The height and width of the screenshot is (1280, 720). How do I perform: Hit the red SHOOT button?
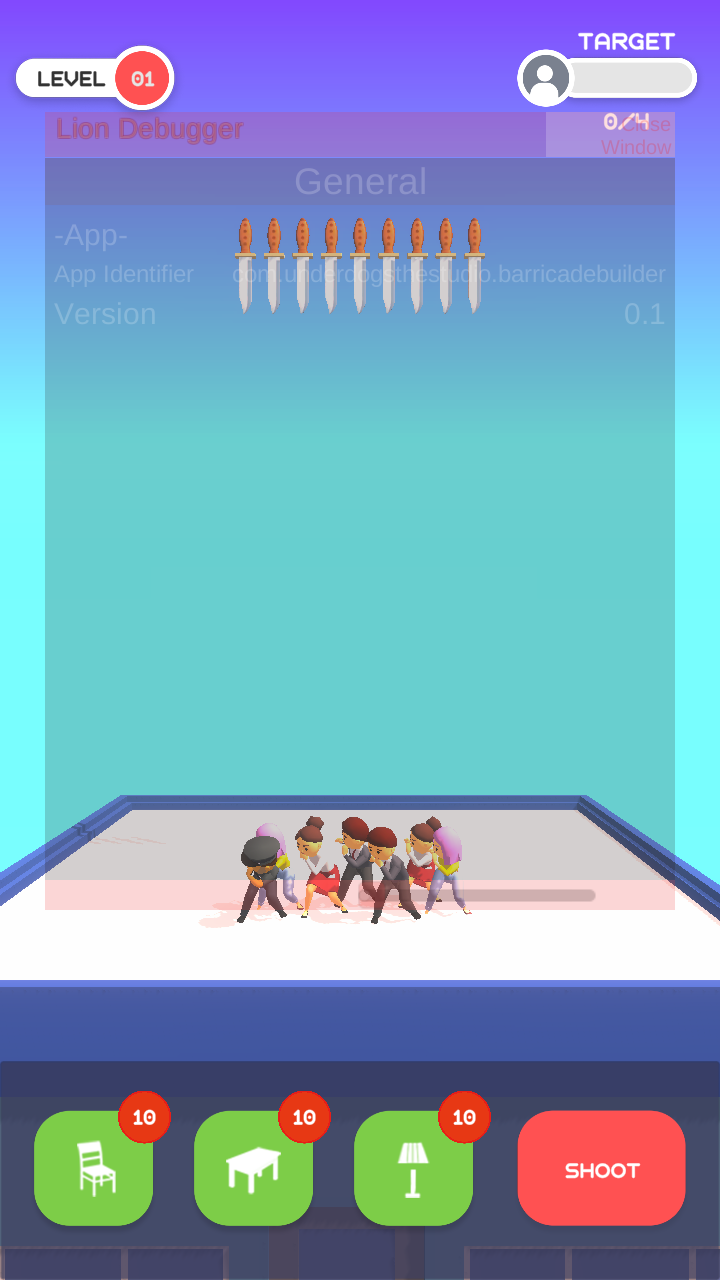click(x=602, y=1168)
